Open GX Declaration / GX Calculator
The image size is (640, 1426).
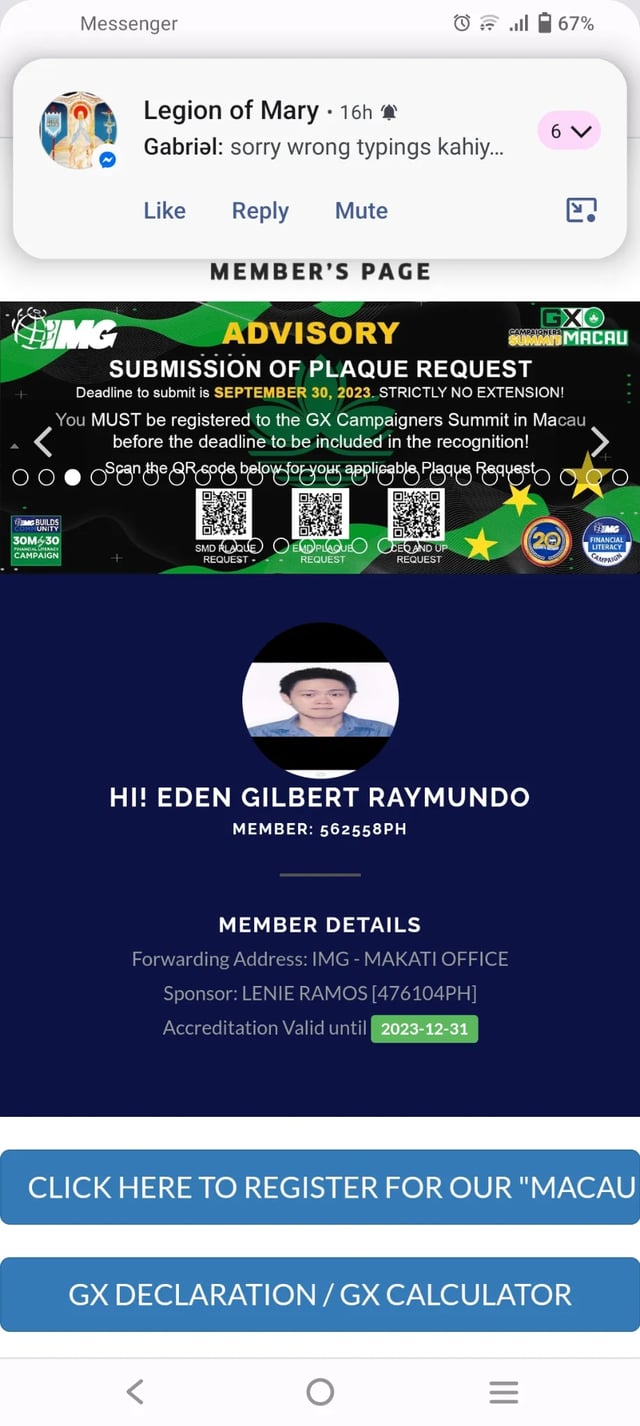(320, 1294)
